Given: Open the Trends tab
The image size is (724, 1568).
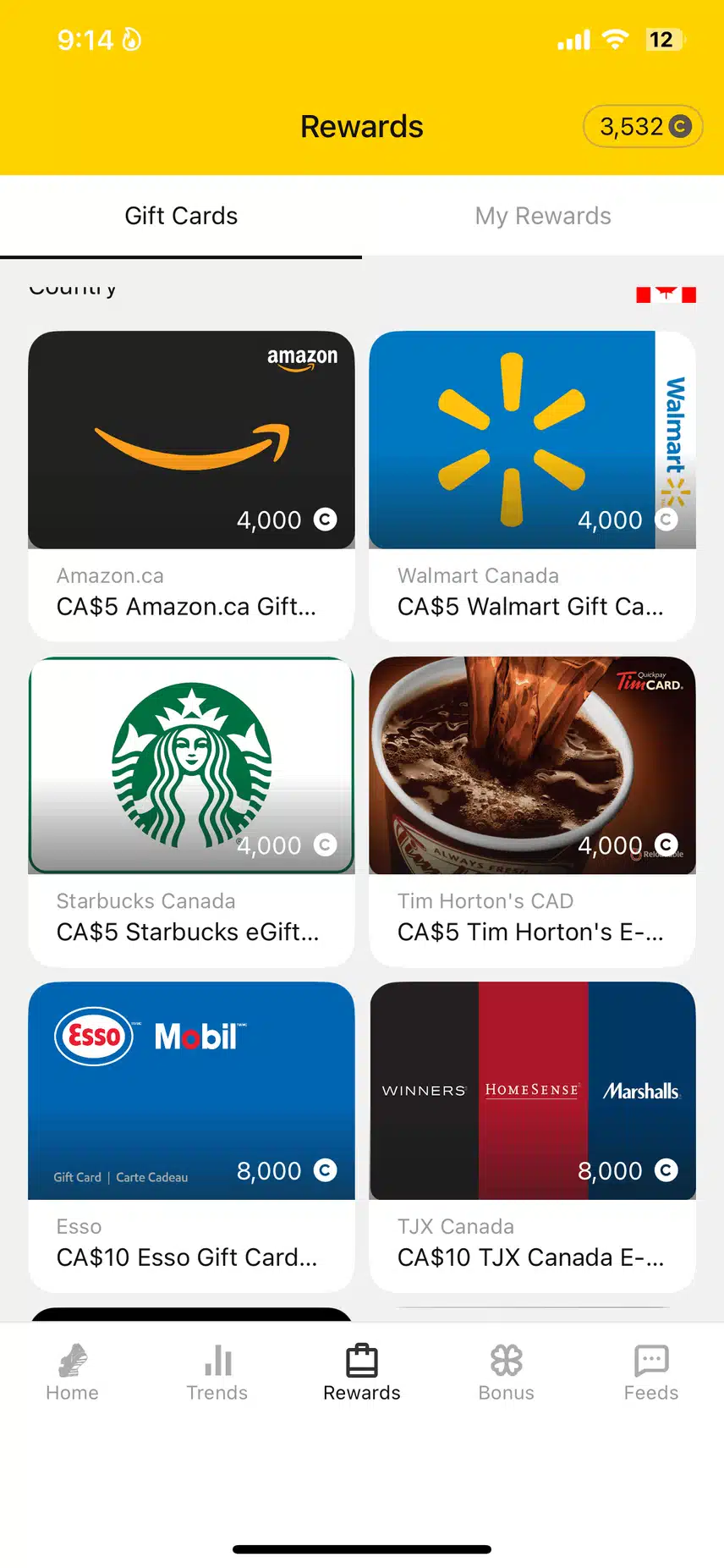Looking at the screenshot, I should click(217, 1373).
